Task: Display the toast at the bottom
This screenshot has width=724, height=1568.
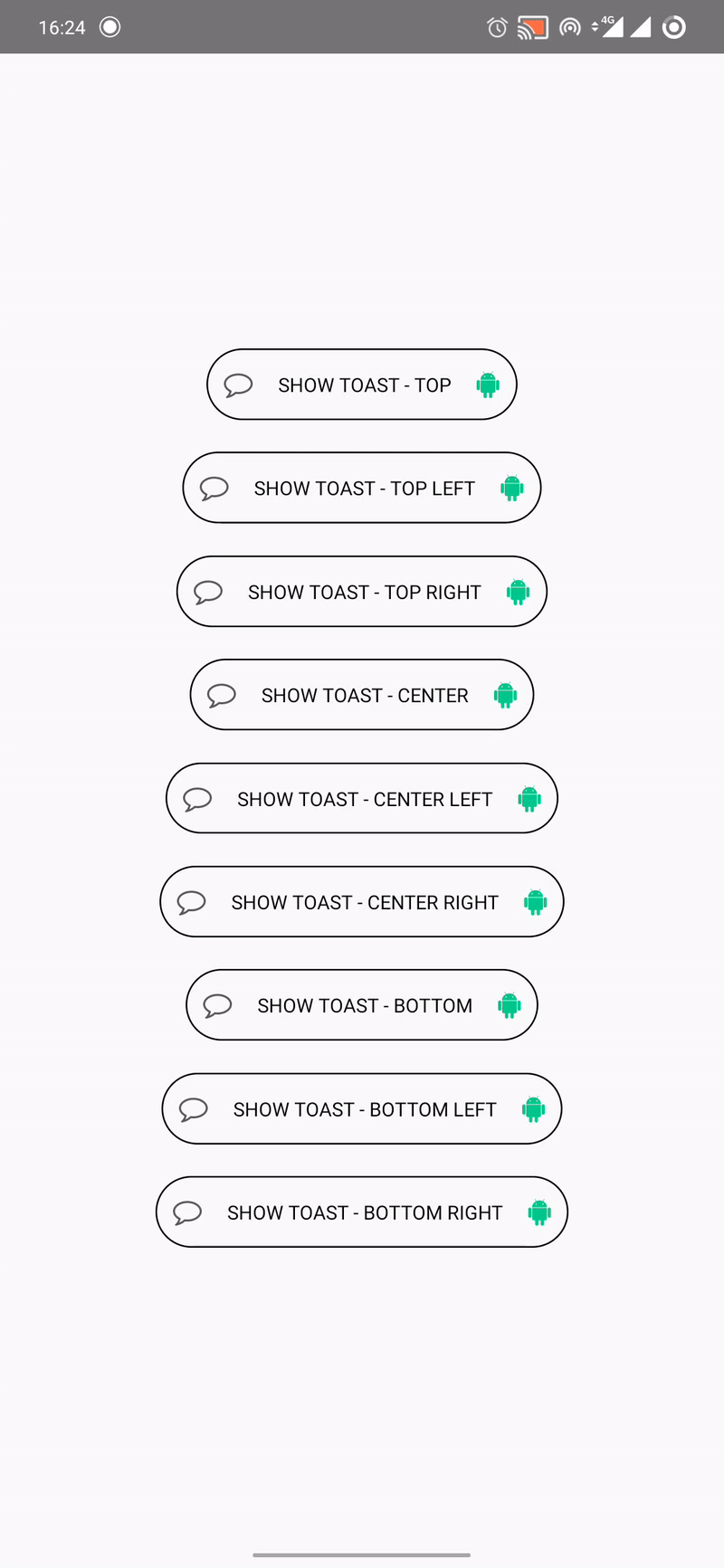Action: [362, 1005]
